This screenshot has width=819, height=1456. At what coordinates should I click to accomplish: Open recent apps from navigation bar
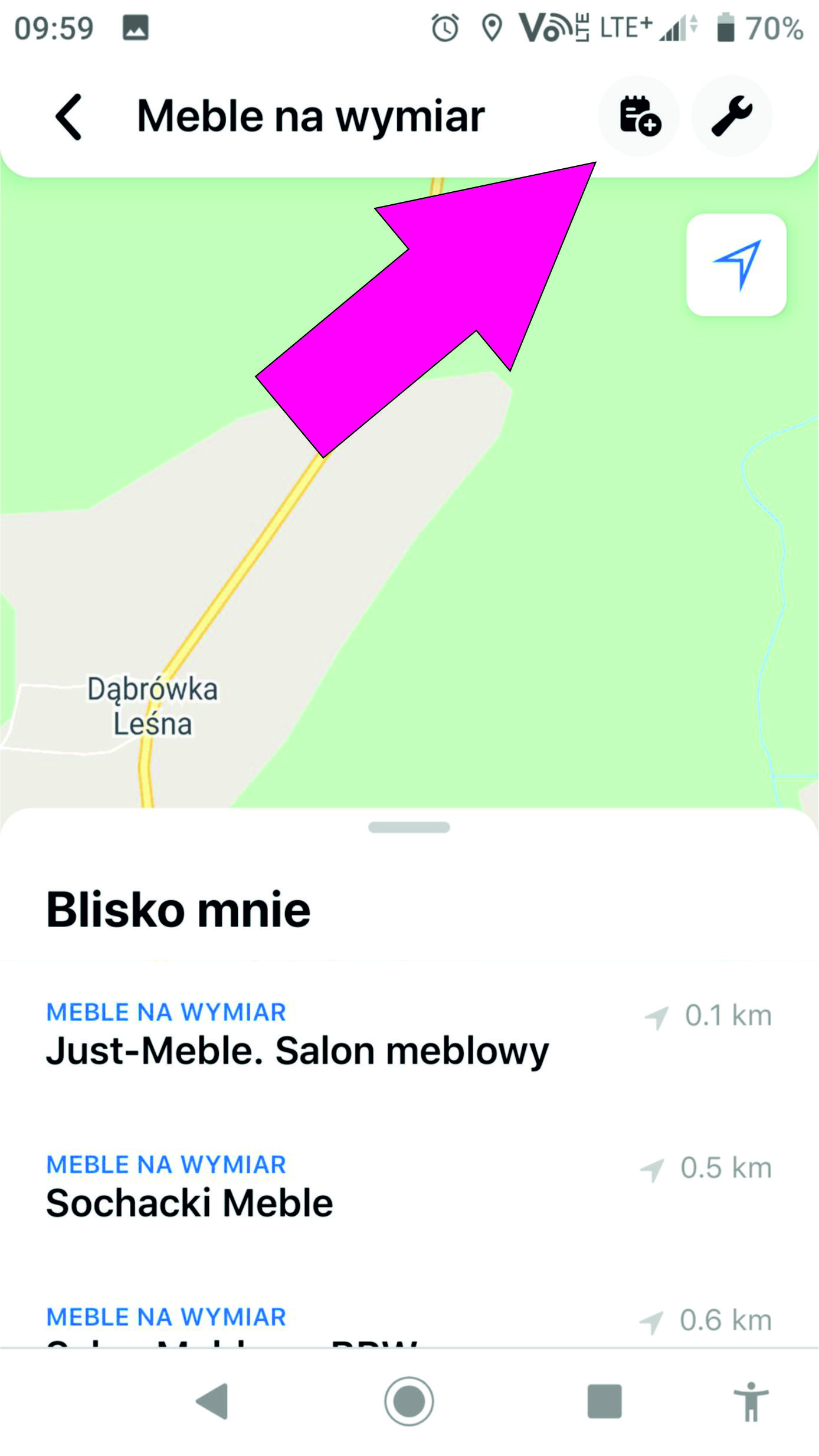coord(604,1401)
